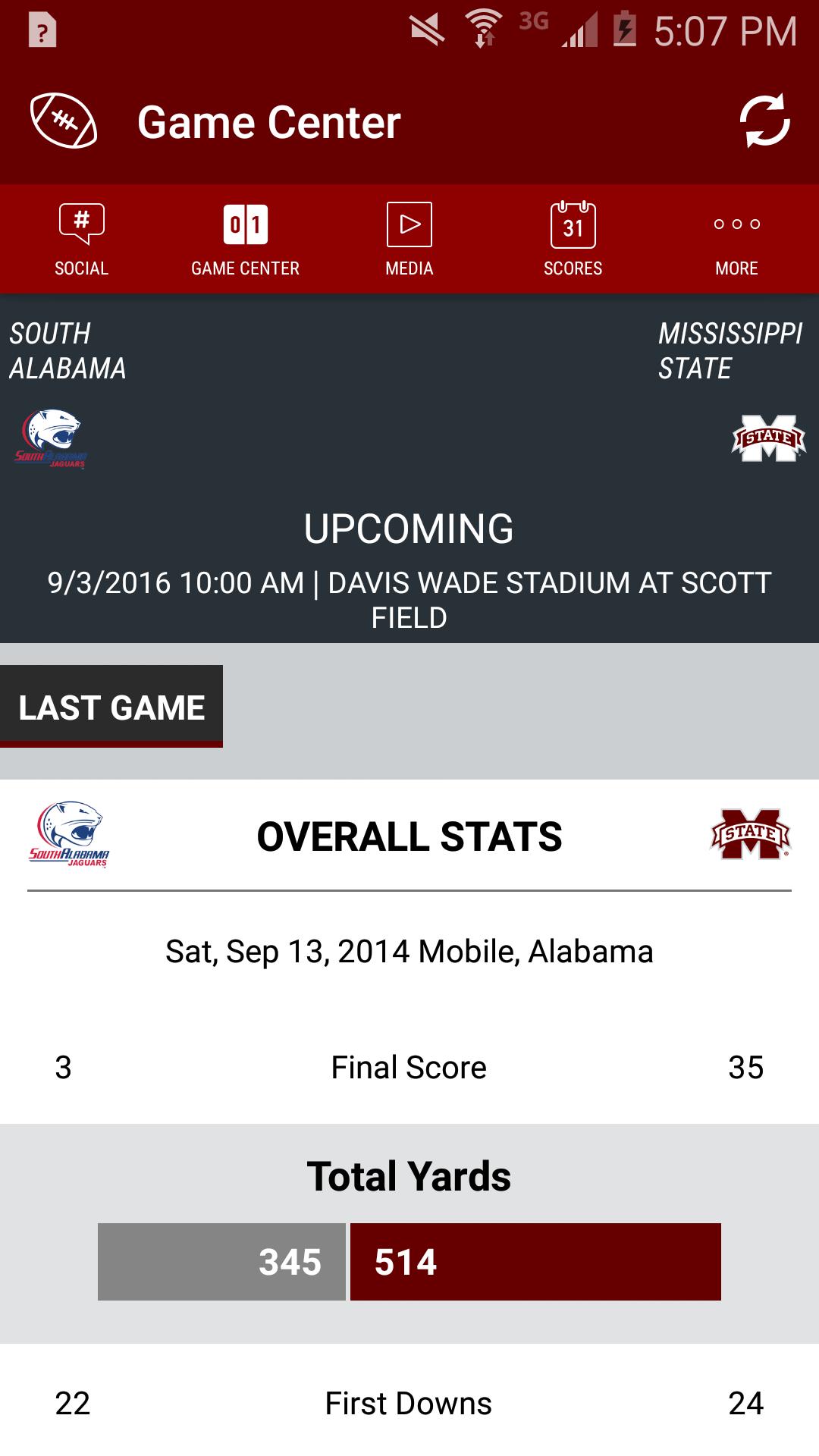This screenshot has height=1456, width=819.
Task: Switch to the Scores tab
Action: point(573,239)
